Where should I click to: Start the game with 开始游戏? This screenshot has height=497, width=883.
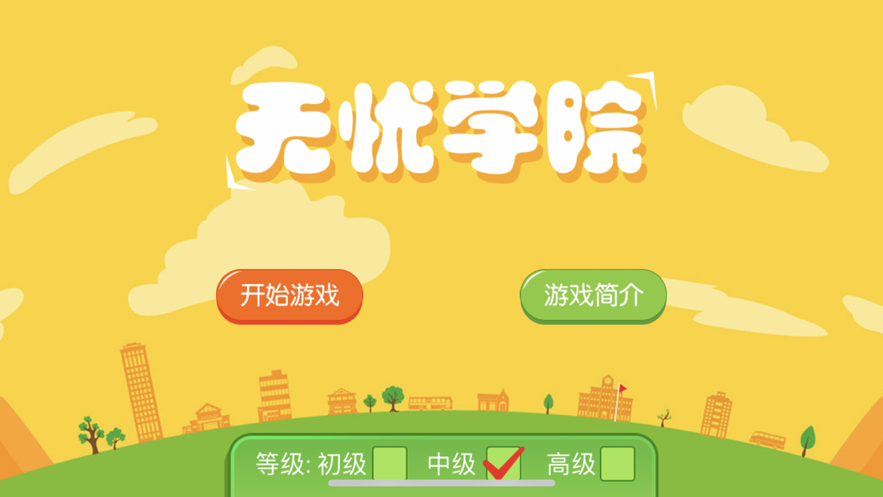289,296
